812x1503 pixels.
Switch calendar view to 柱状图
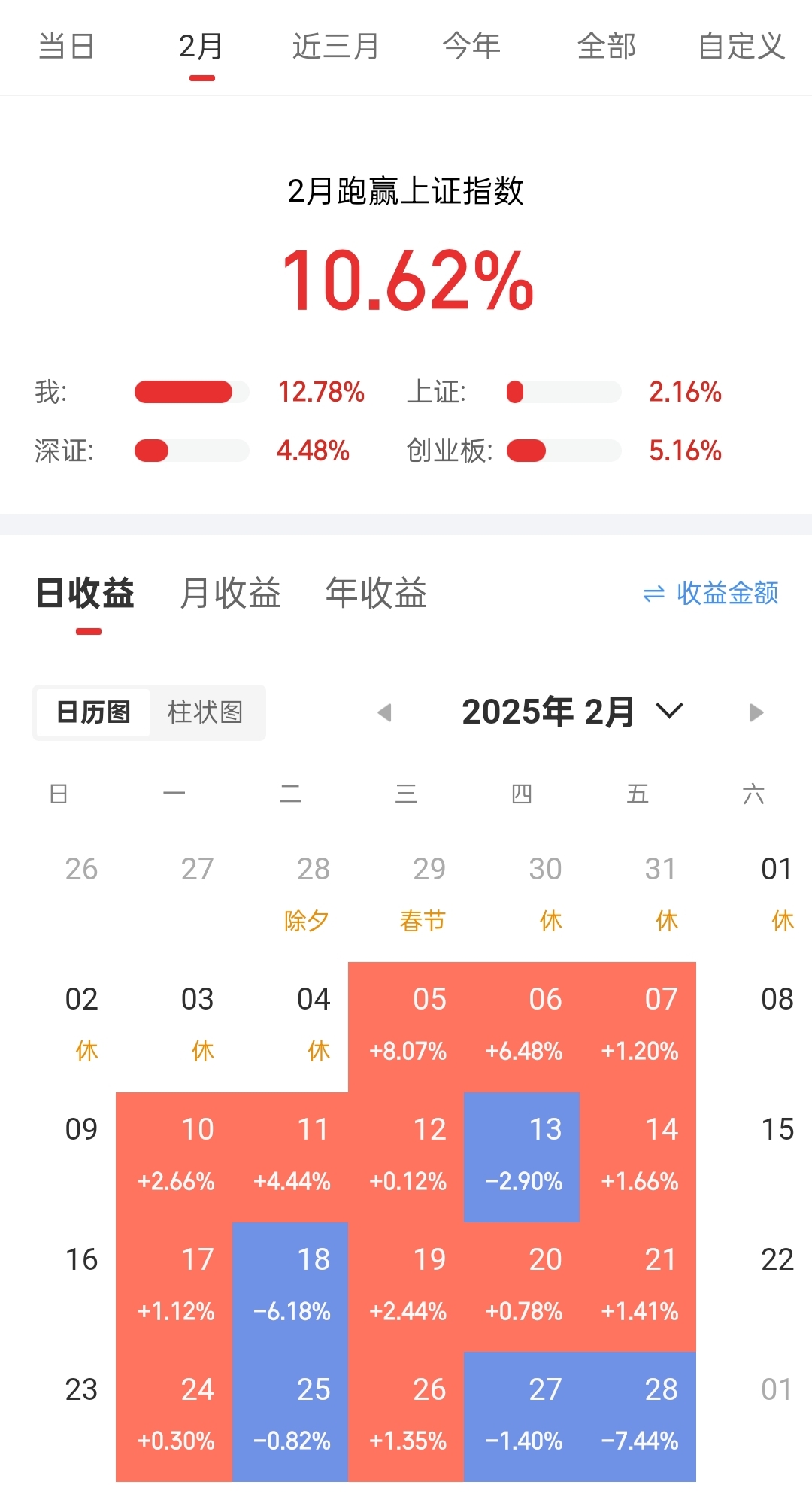pos(206,712)
